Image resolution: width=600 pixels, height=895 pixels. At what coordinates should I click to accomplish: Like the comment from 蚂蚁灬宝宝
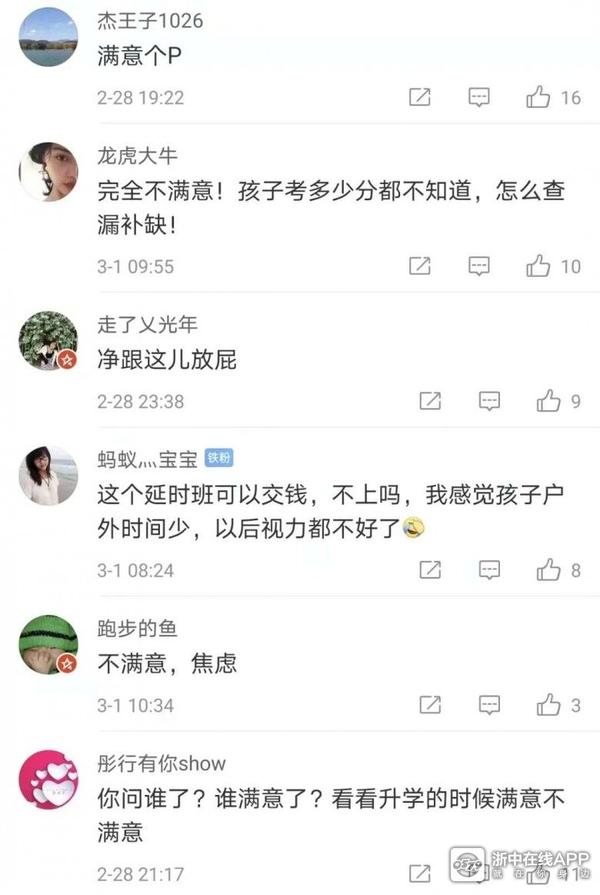549,570
